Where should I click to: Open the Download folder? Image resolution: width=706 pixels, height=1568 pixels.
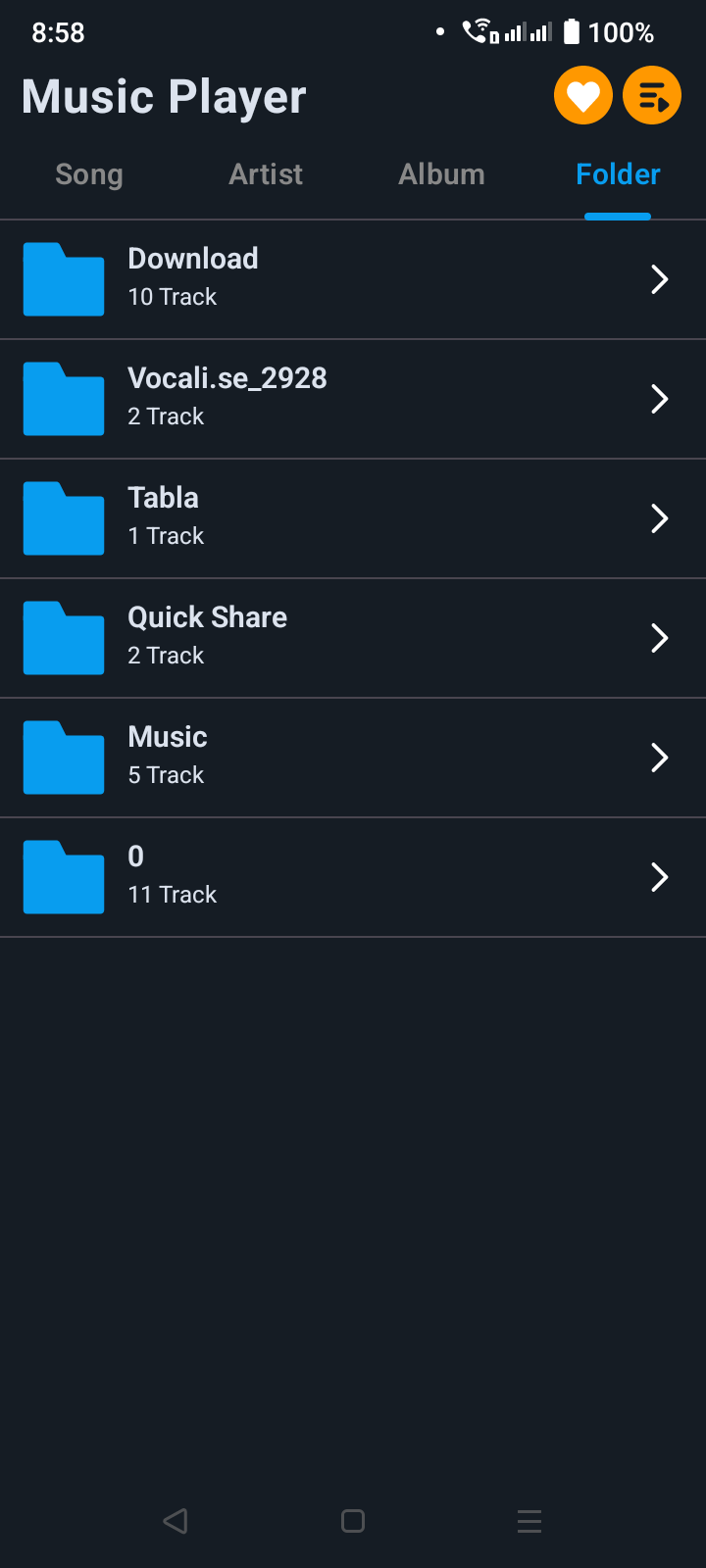coord(353,280)
